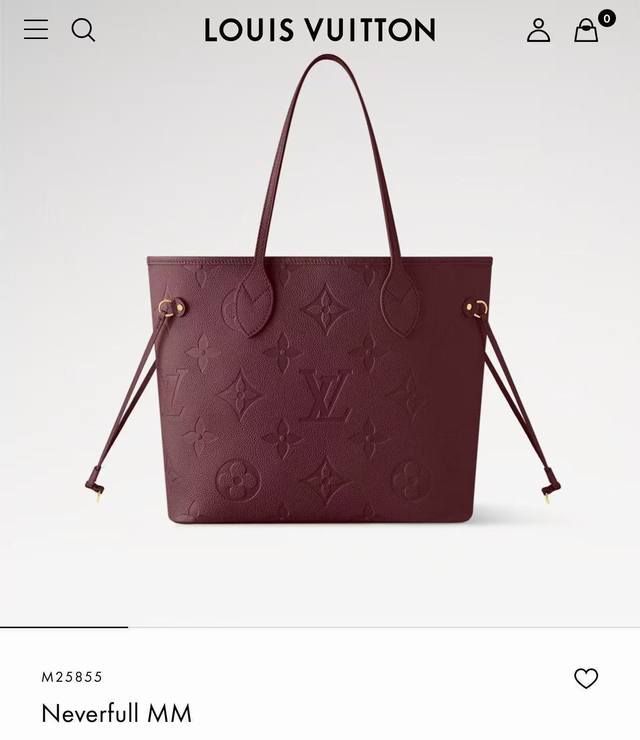Open the search magnifier

click(84, 30)
